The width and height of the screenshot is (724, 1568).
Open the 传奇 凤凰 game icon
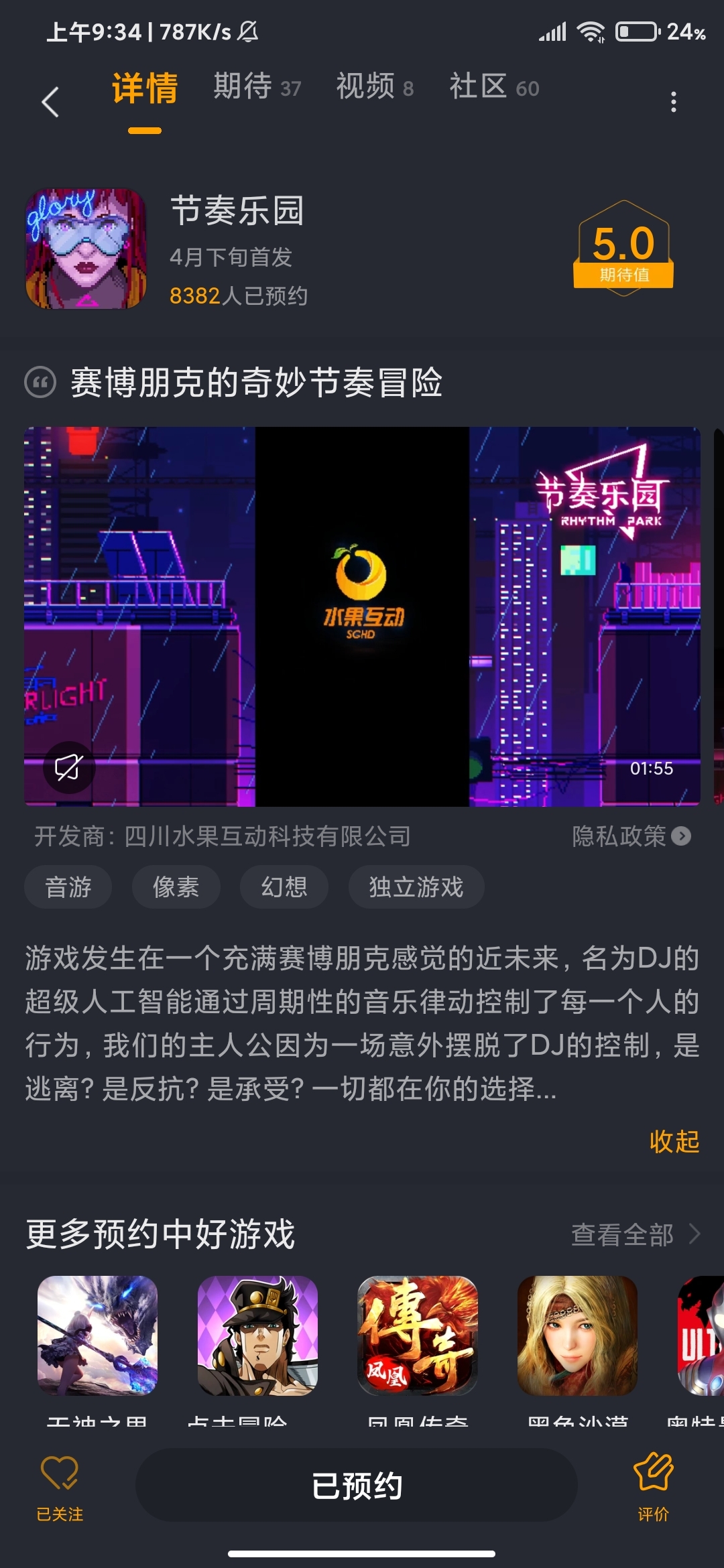coord(418,1335)
